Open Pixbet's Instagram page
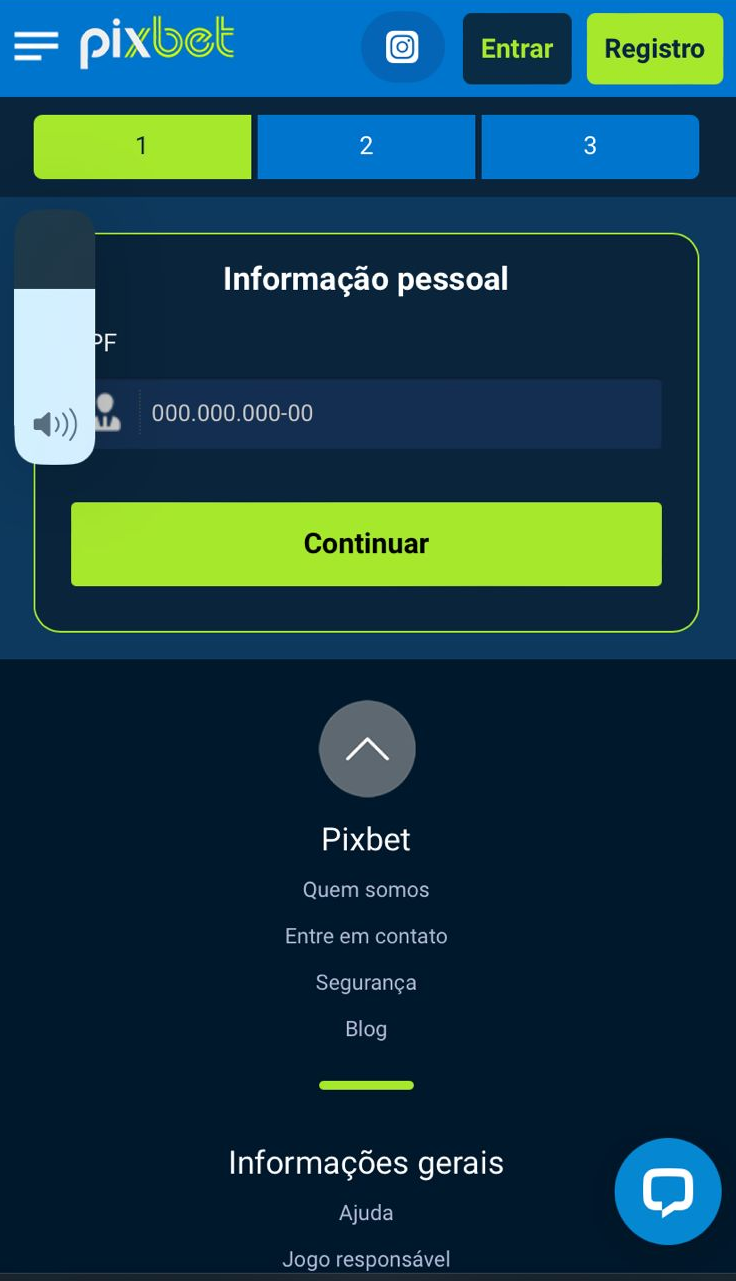736x1281 pixels. tap(402, 47)
